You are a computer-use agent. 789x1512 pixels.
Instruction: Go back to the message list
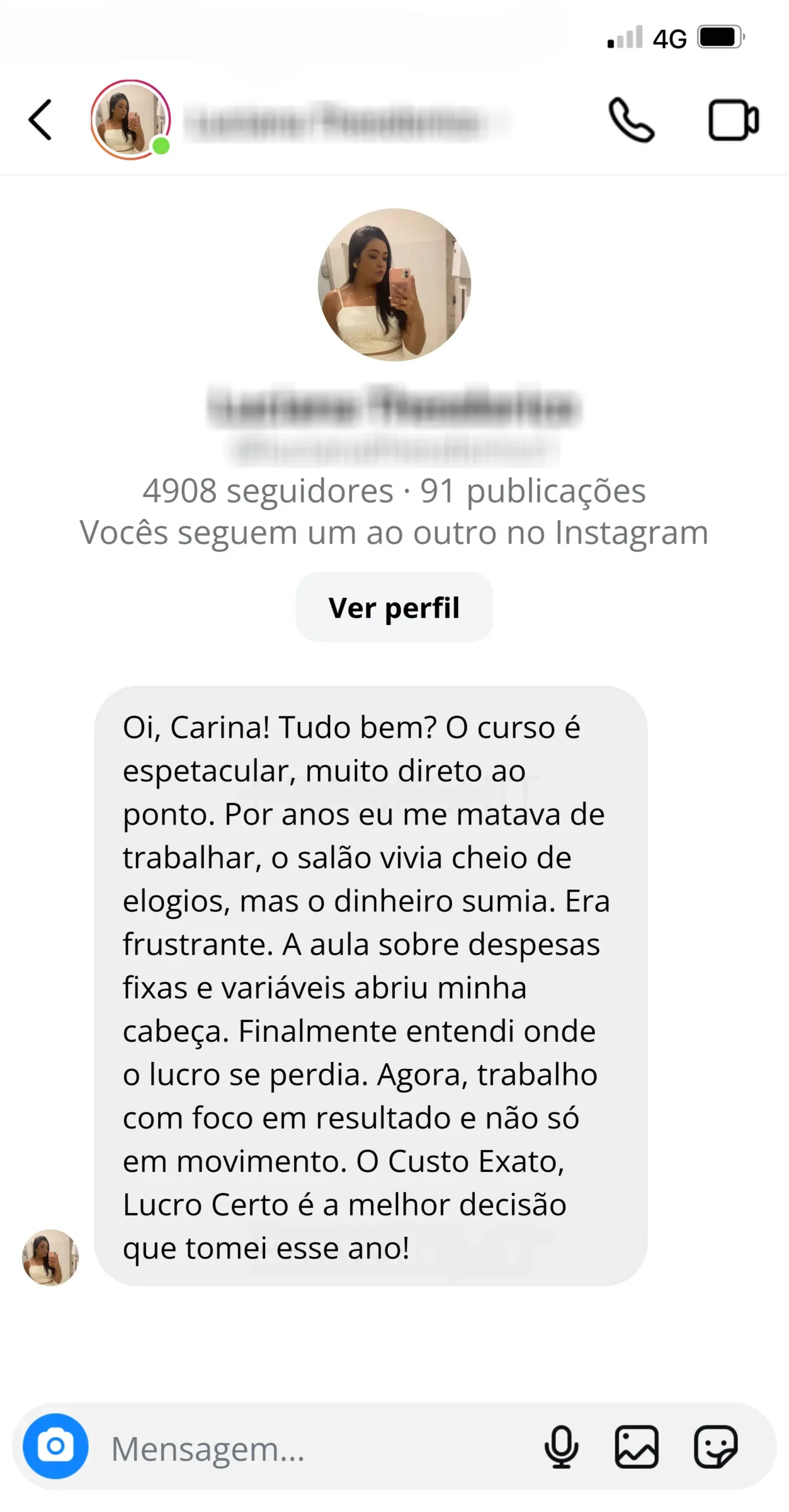(40, 120)
